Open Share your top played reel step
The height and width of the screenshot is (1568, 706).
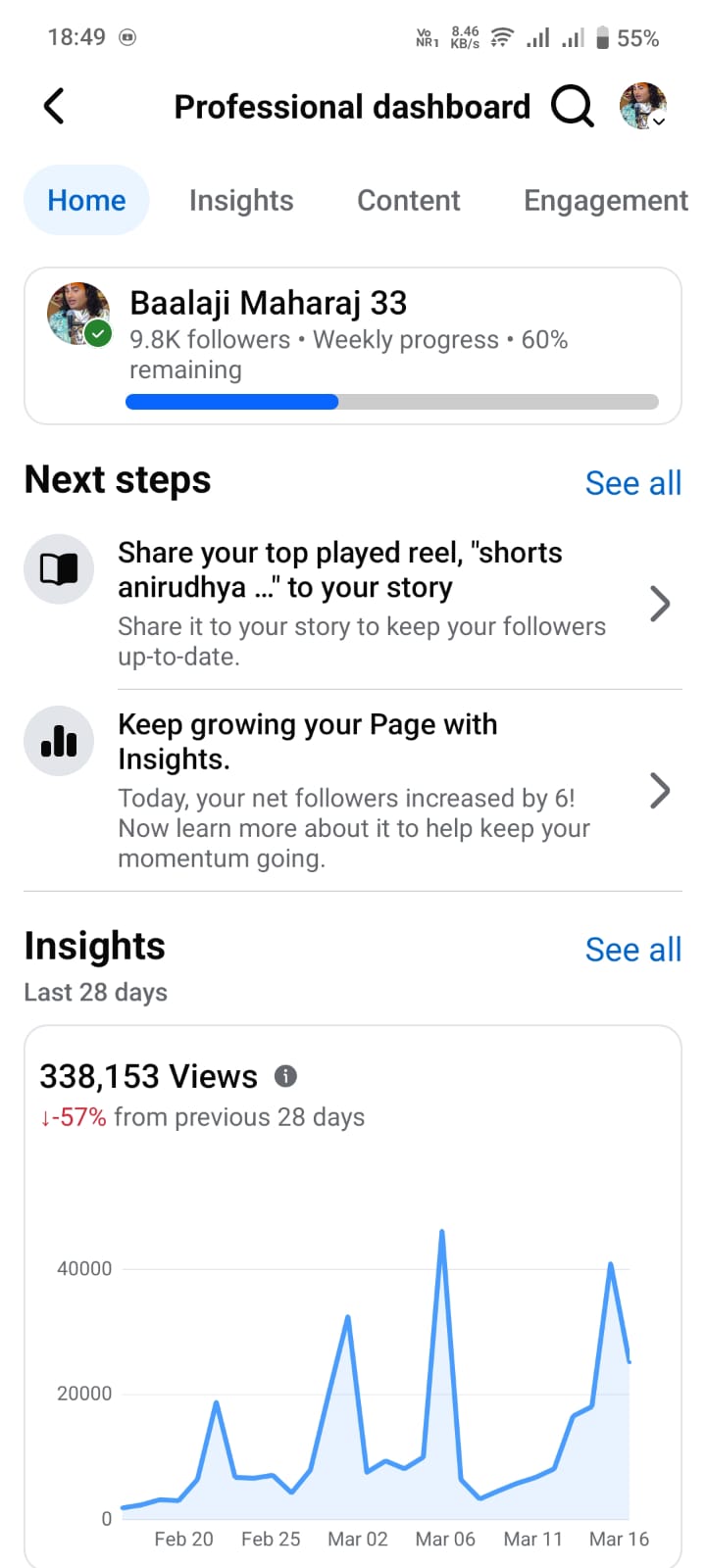point(353,603)
